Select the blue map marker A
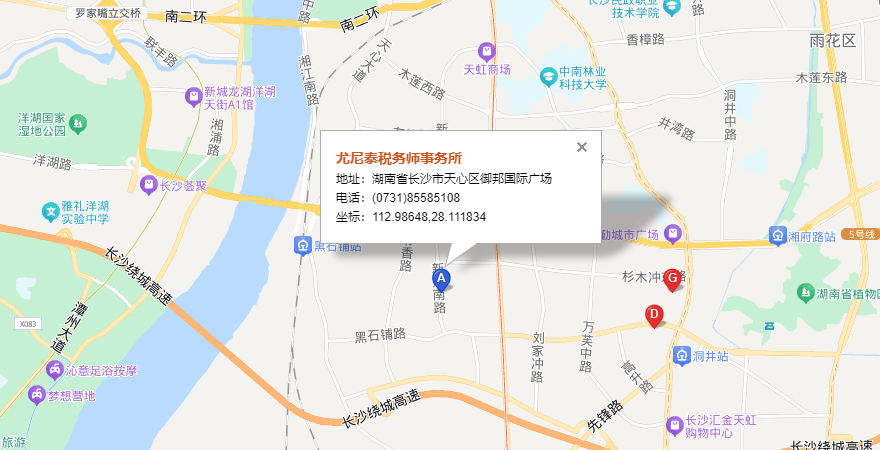 point(441,279)
